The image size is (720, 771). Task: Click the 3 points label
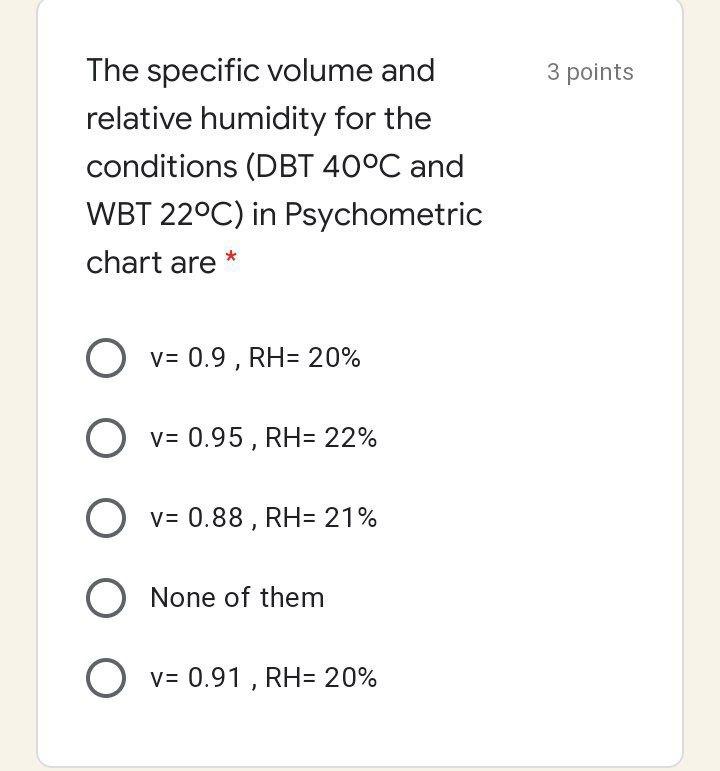pos(589,72)
